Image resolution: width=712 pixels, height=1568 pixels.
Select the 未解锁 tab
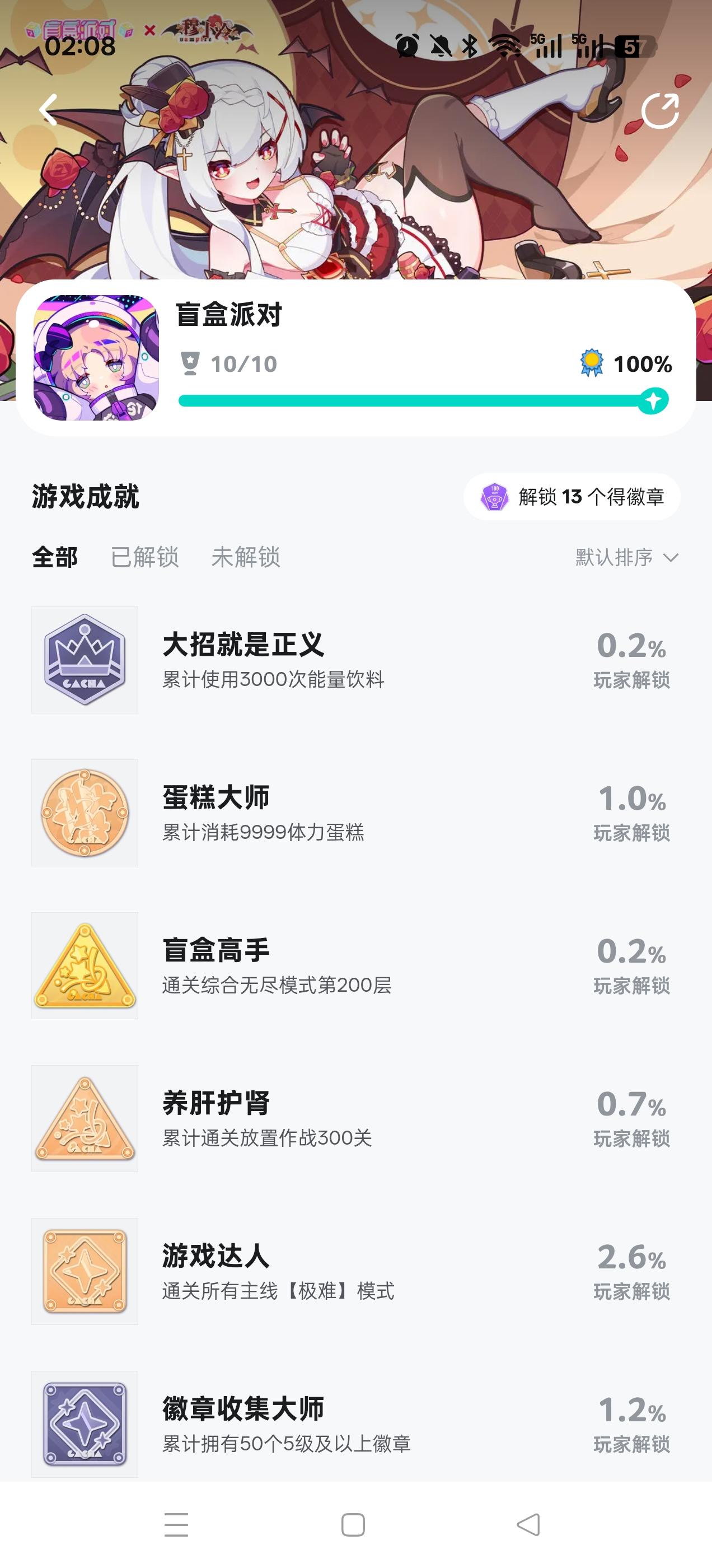point(246,557)
